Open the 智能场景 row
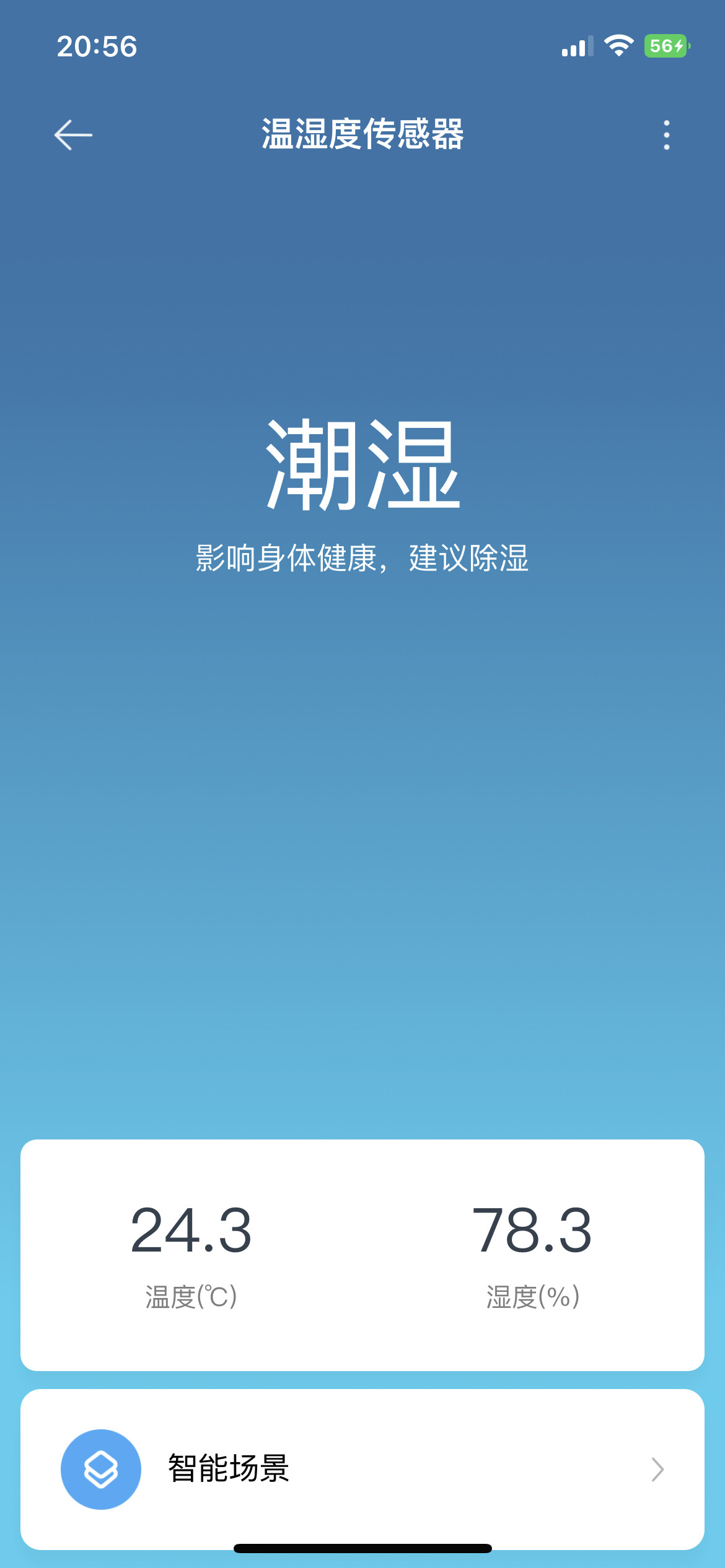725x1568 pixels. coord(362,1469)
